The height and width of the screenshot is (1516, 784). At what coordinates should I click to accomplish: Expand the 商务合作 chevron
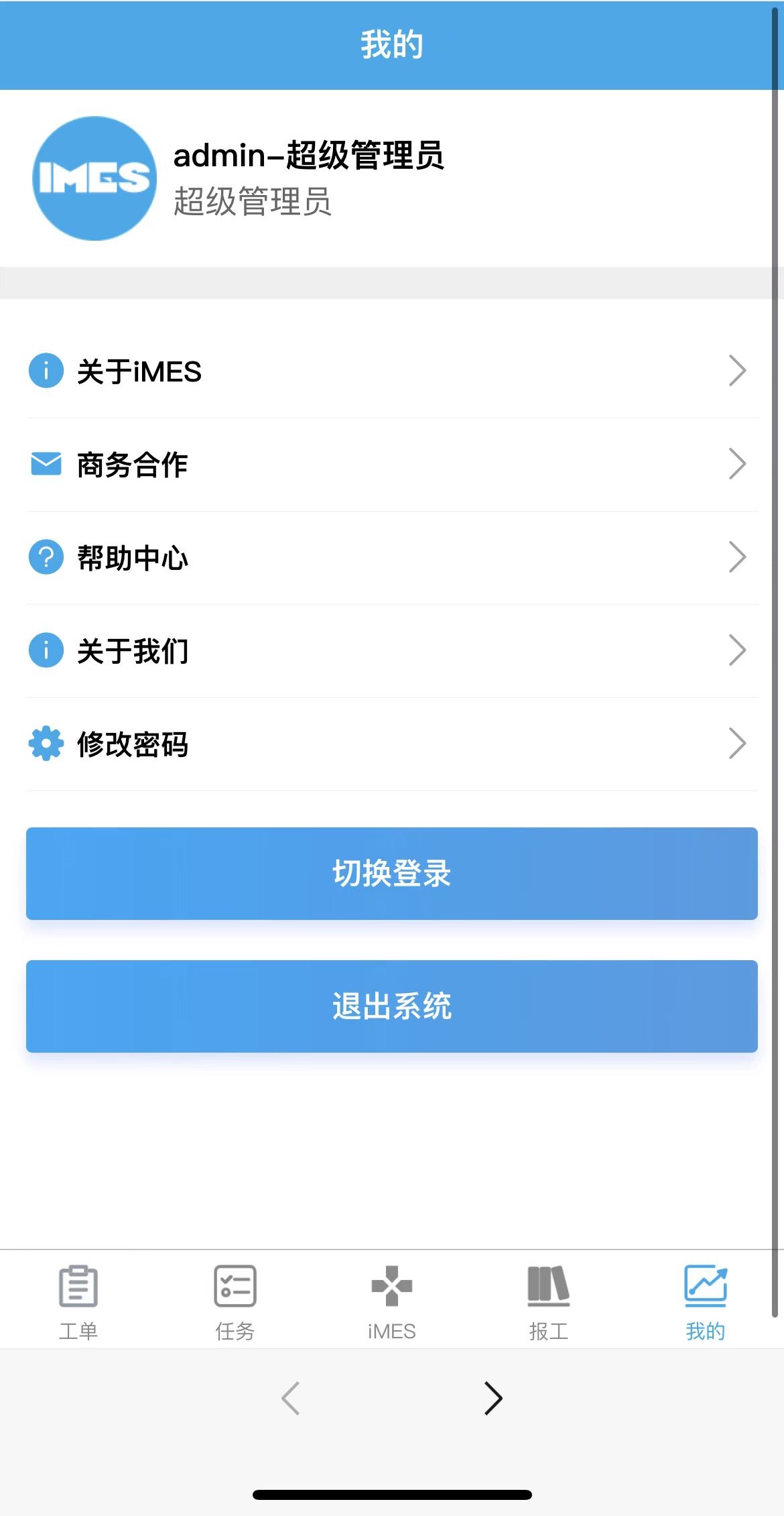(x=737, y=463)
